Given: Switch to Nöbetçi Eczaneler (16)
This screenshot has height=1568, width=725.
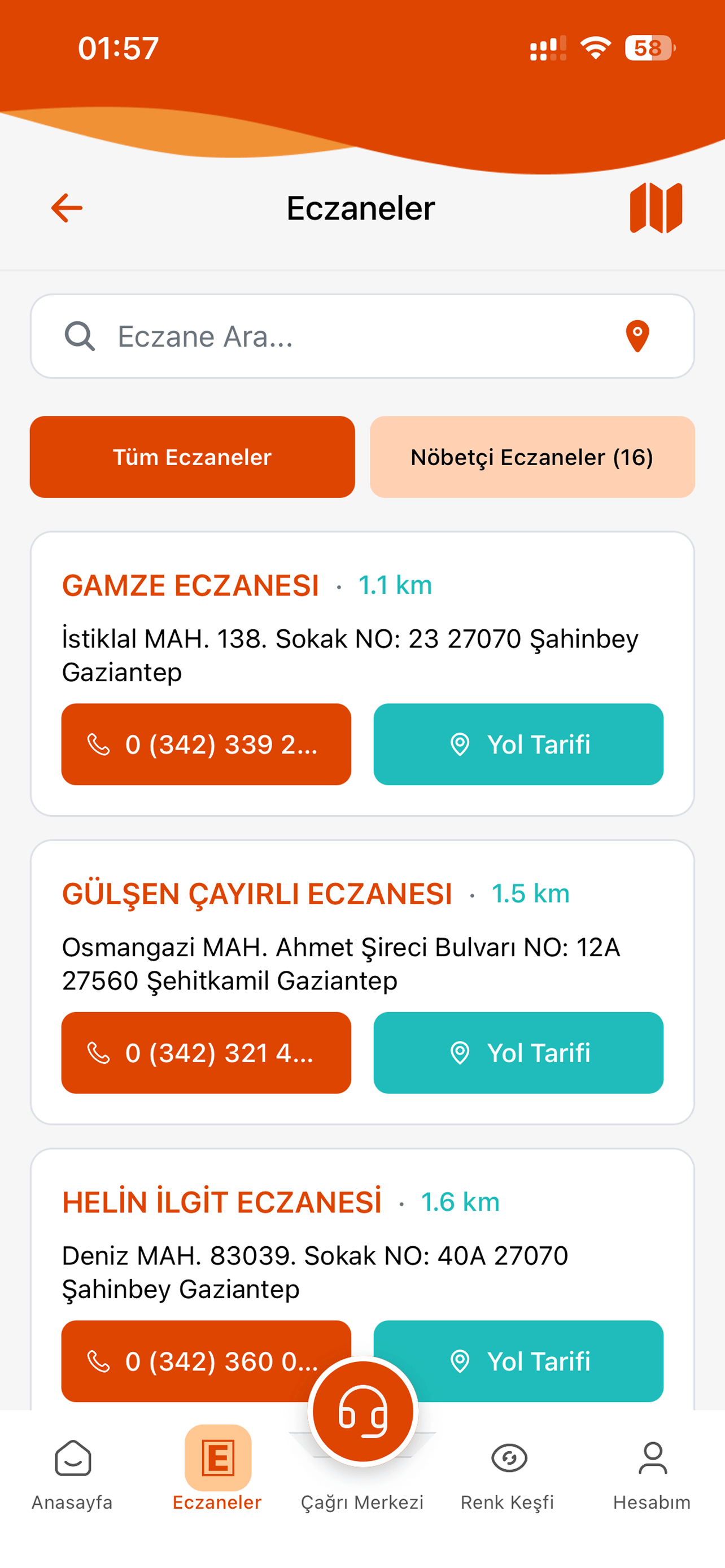Looking at the screenshot, I should 532,457.
